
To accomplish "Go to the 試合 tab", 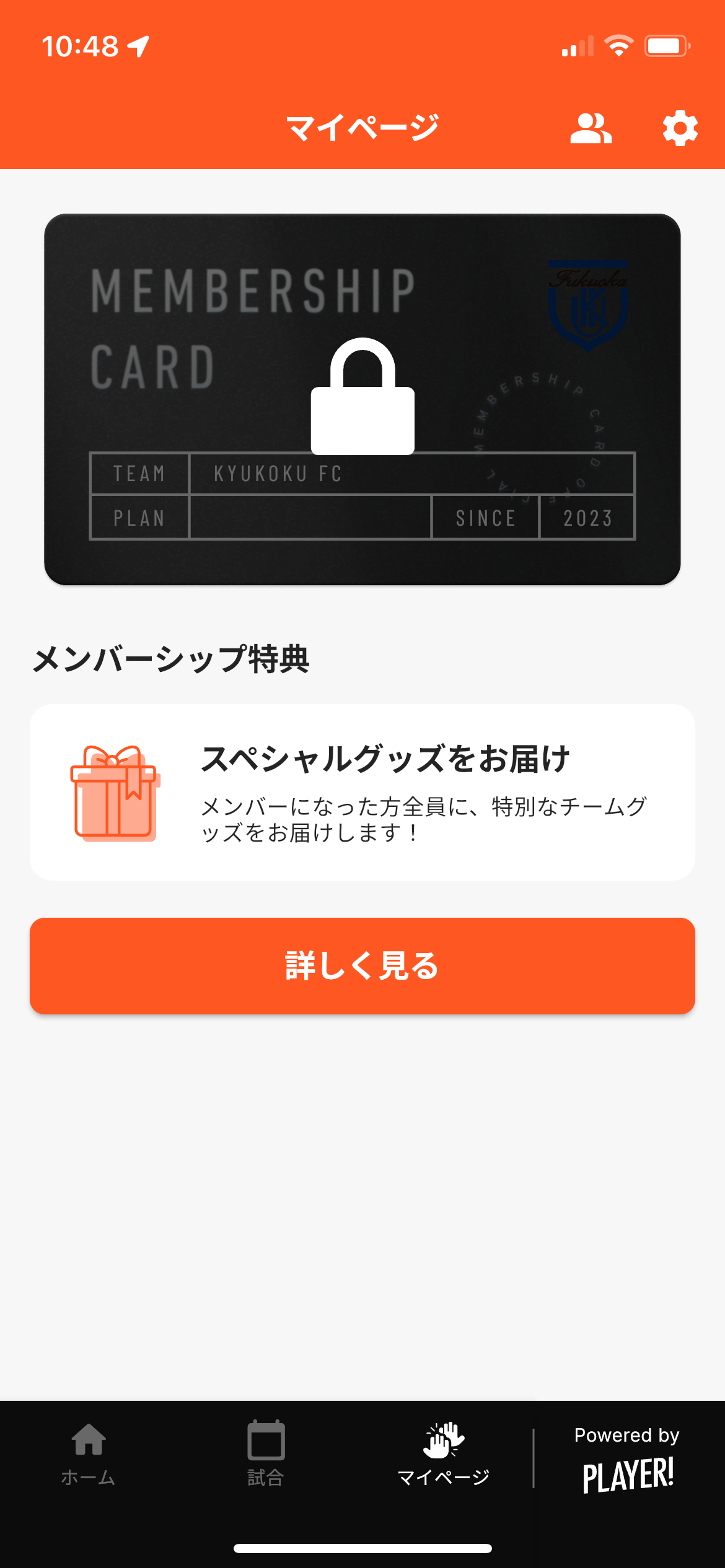I will [x=266, y=1453].
